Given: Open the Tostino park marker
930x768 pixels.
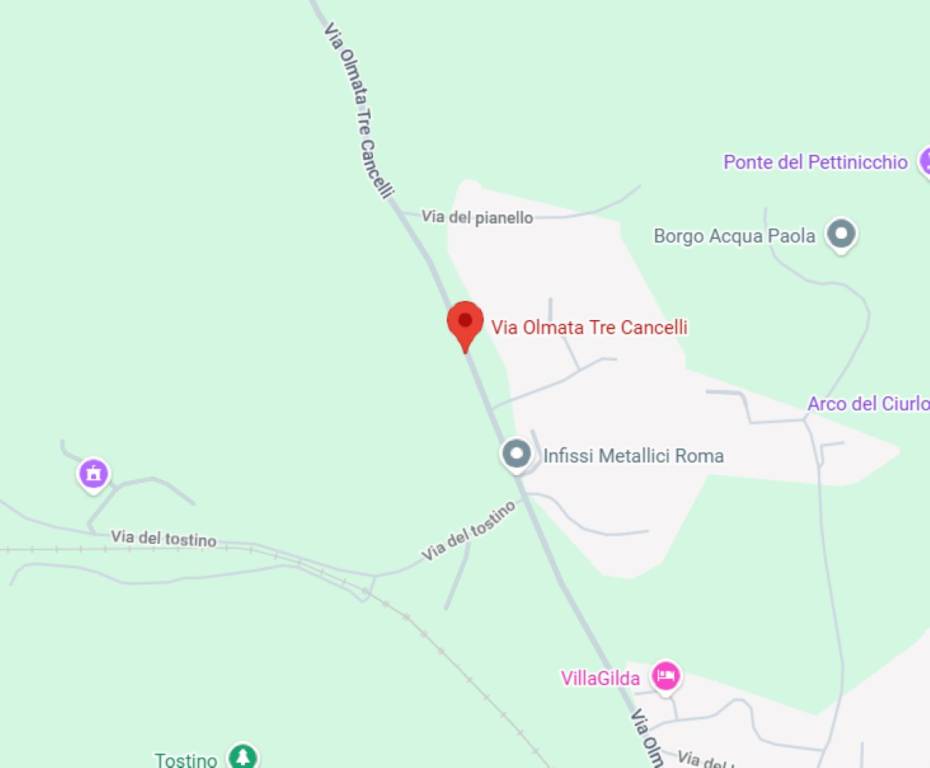Looking at the screenshot, I should [x=242, y=757].
